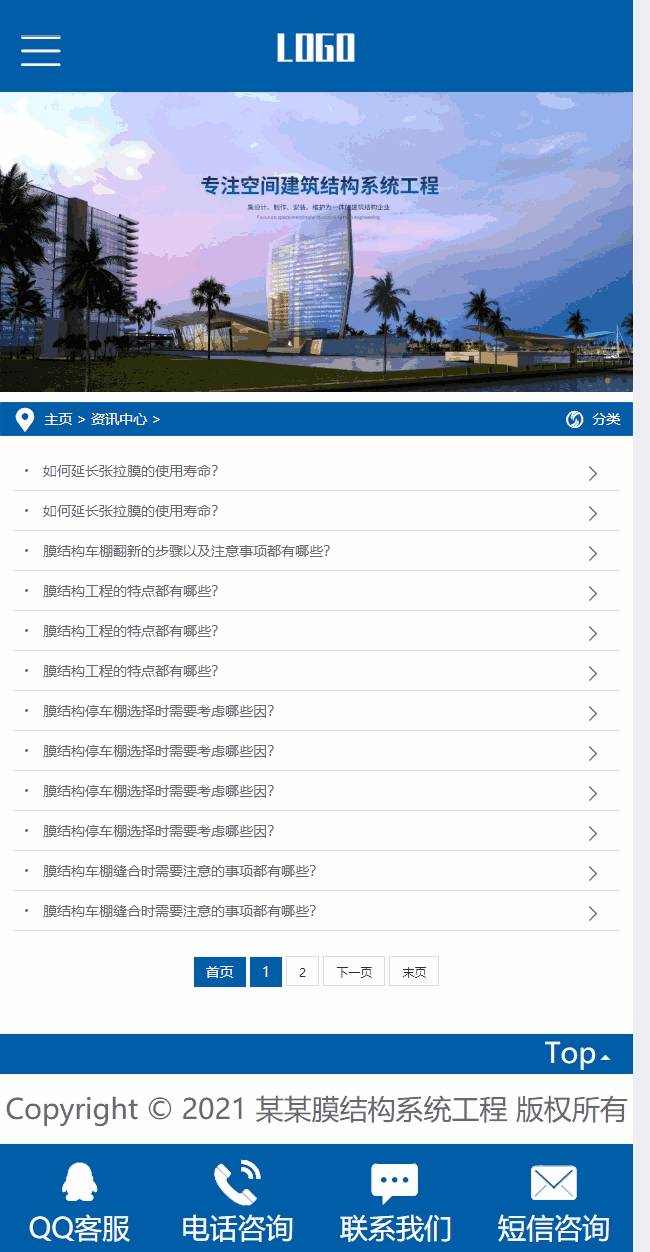650x1252 pixels.
Task: Tap 资讯中心 in the breadcrumb
Action: point(119,419)
